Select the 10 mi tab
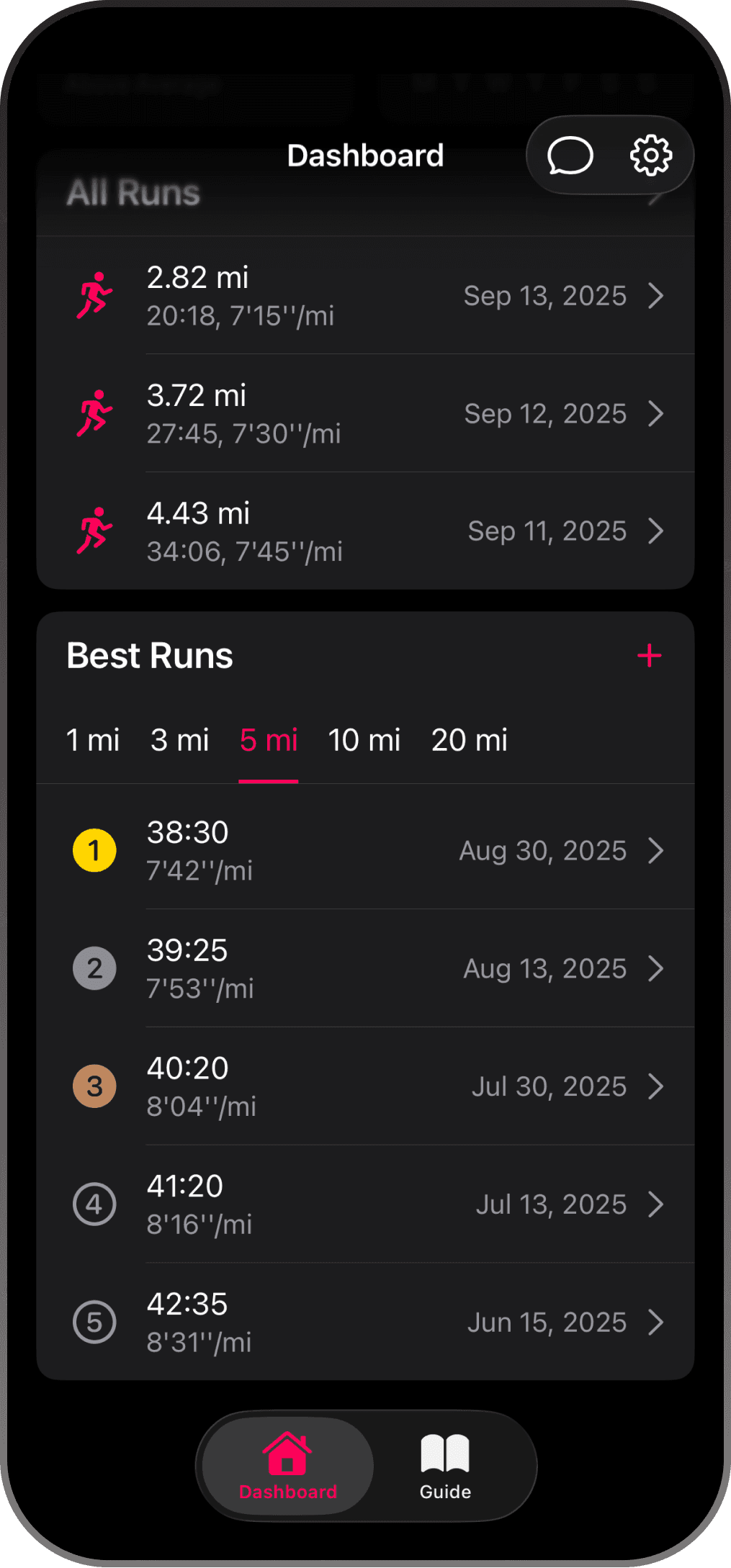Image resolution: width=731 pixels, height=1568 pixels. 364,741
